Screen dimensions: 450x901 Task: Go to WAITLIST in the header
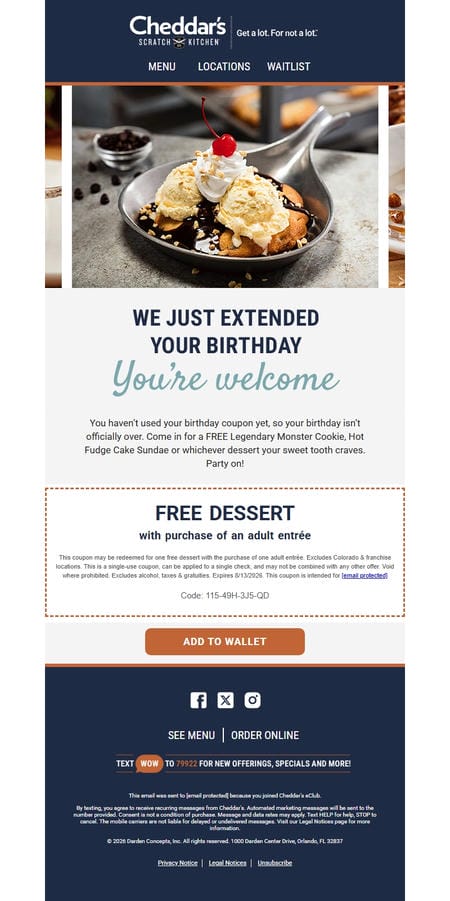pos(289,67)
